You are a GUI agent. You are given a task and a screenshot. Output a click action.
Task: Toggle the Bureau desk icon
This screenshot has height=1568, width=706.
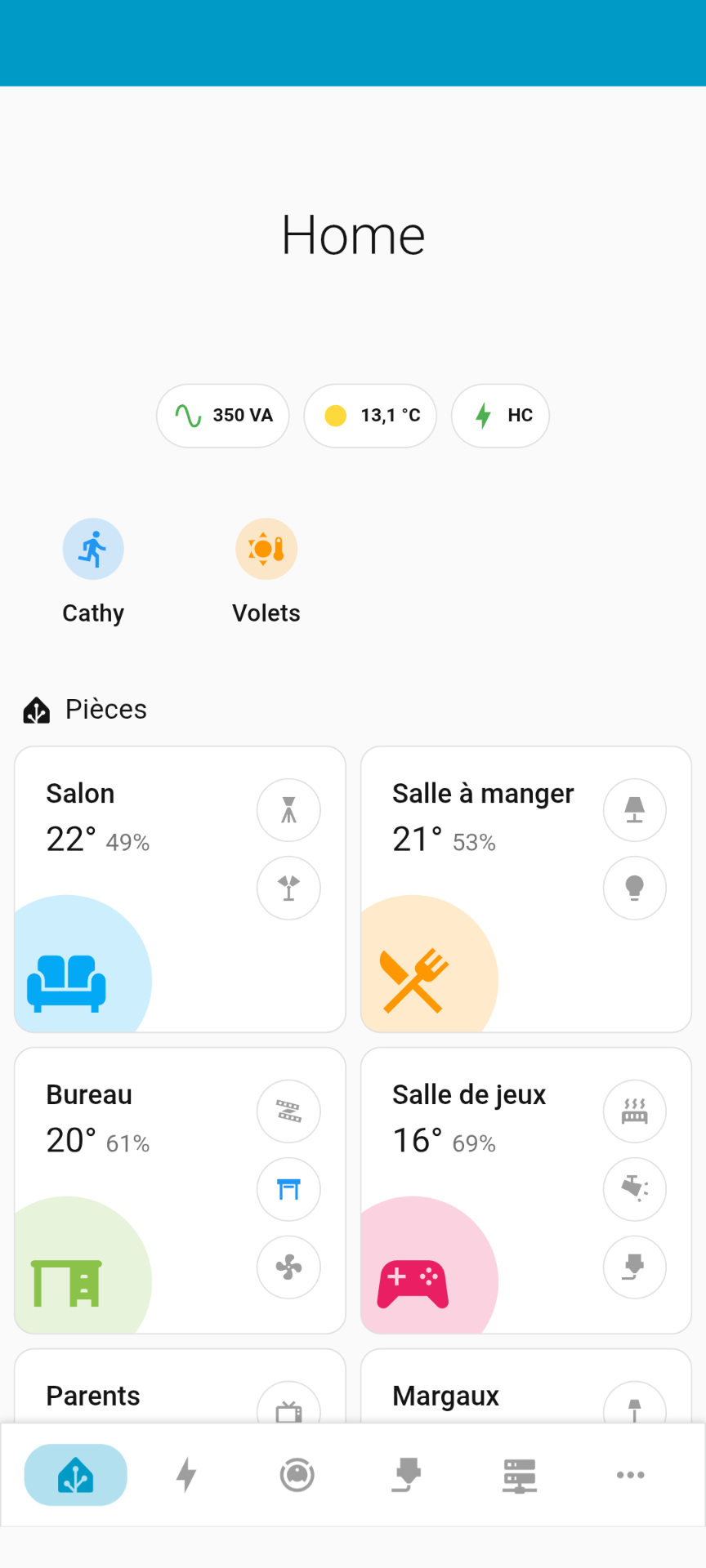point(288,1189)
